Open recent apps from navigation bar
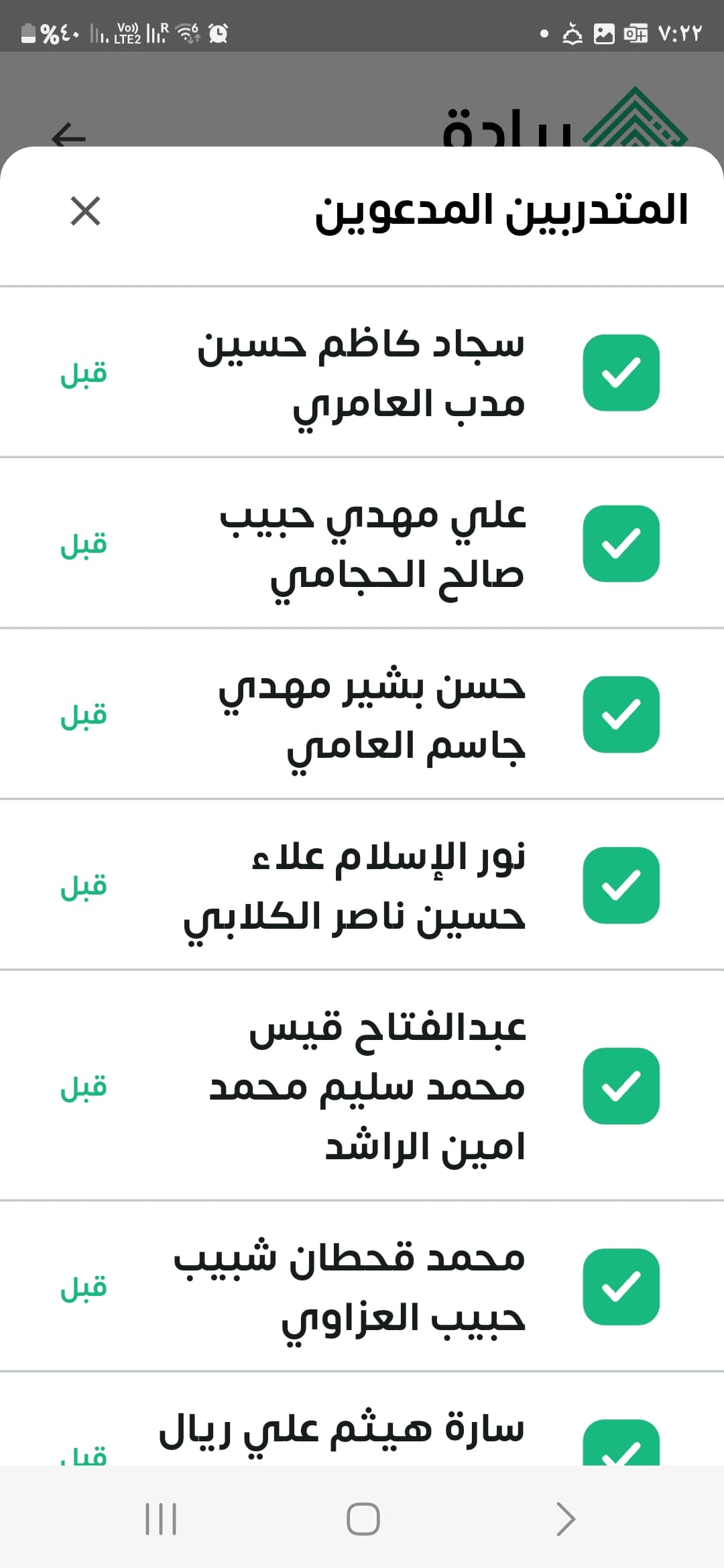 tap(161, 1518)
